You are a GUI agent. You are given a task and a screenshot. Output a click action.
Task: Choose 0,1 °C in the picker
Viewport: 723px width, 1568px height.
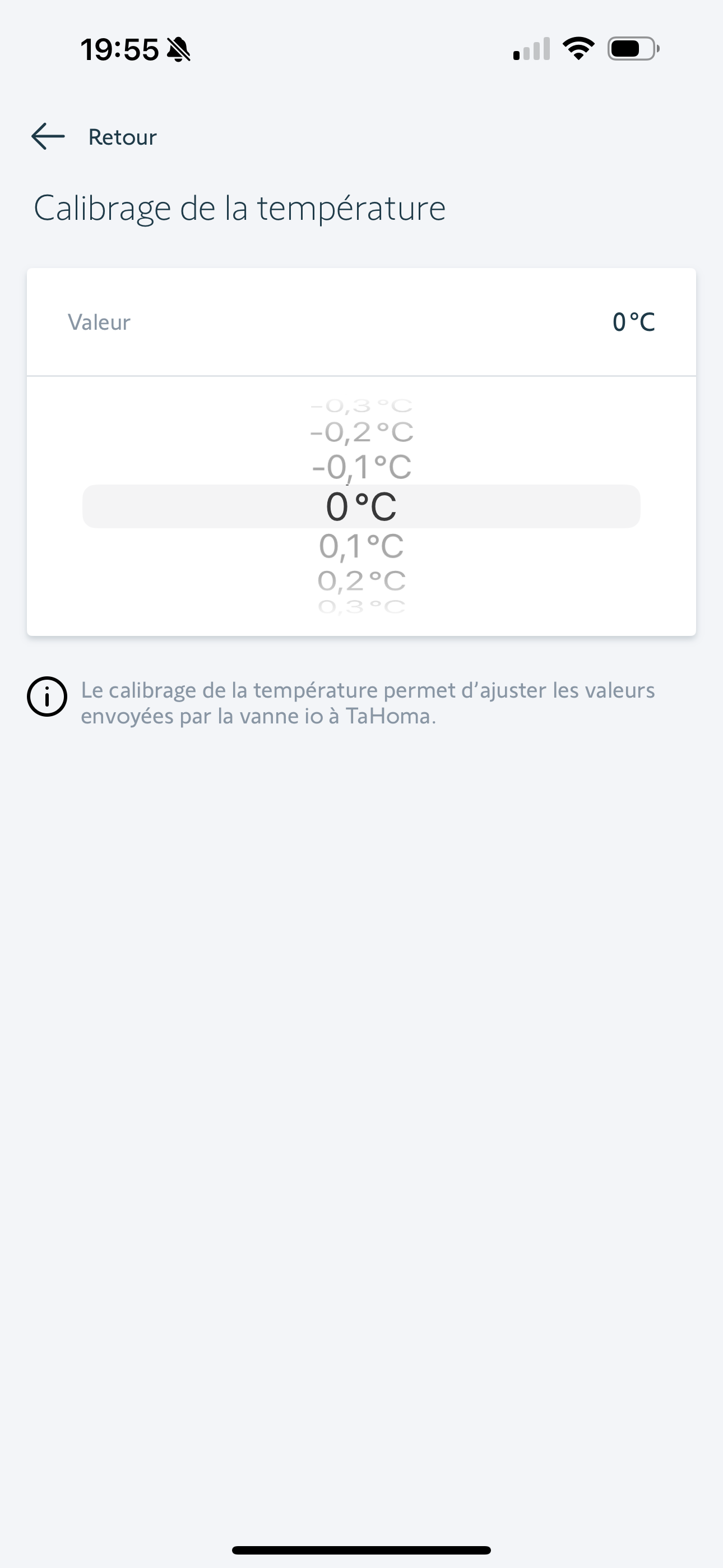coord(361,546)
